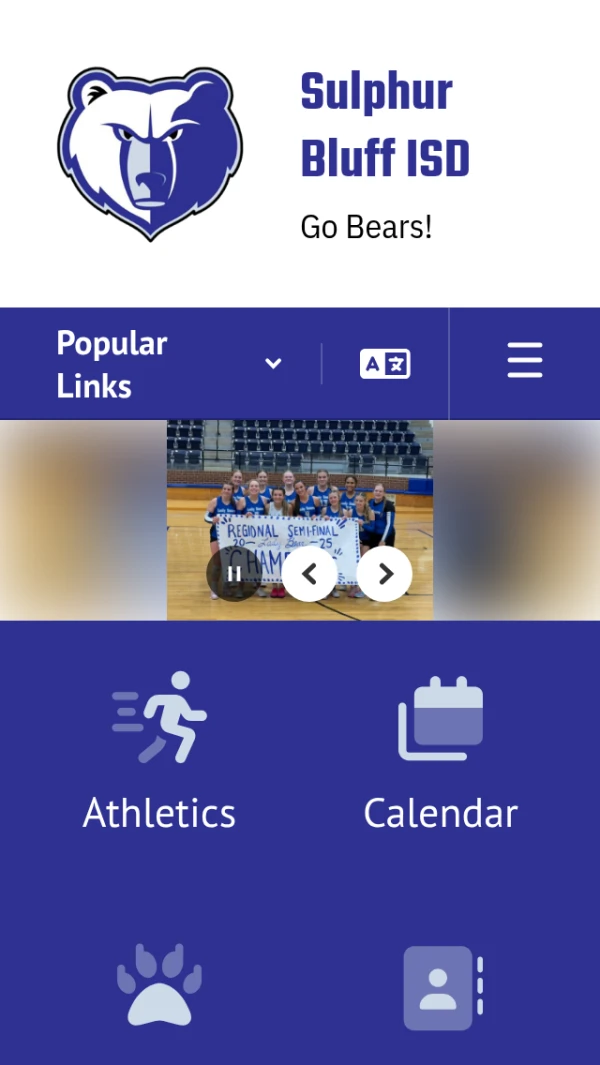Select the paw print quick link
Viewport: 600px width, 1065px height.
point(160,984)
